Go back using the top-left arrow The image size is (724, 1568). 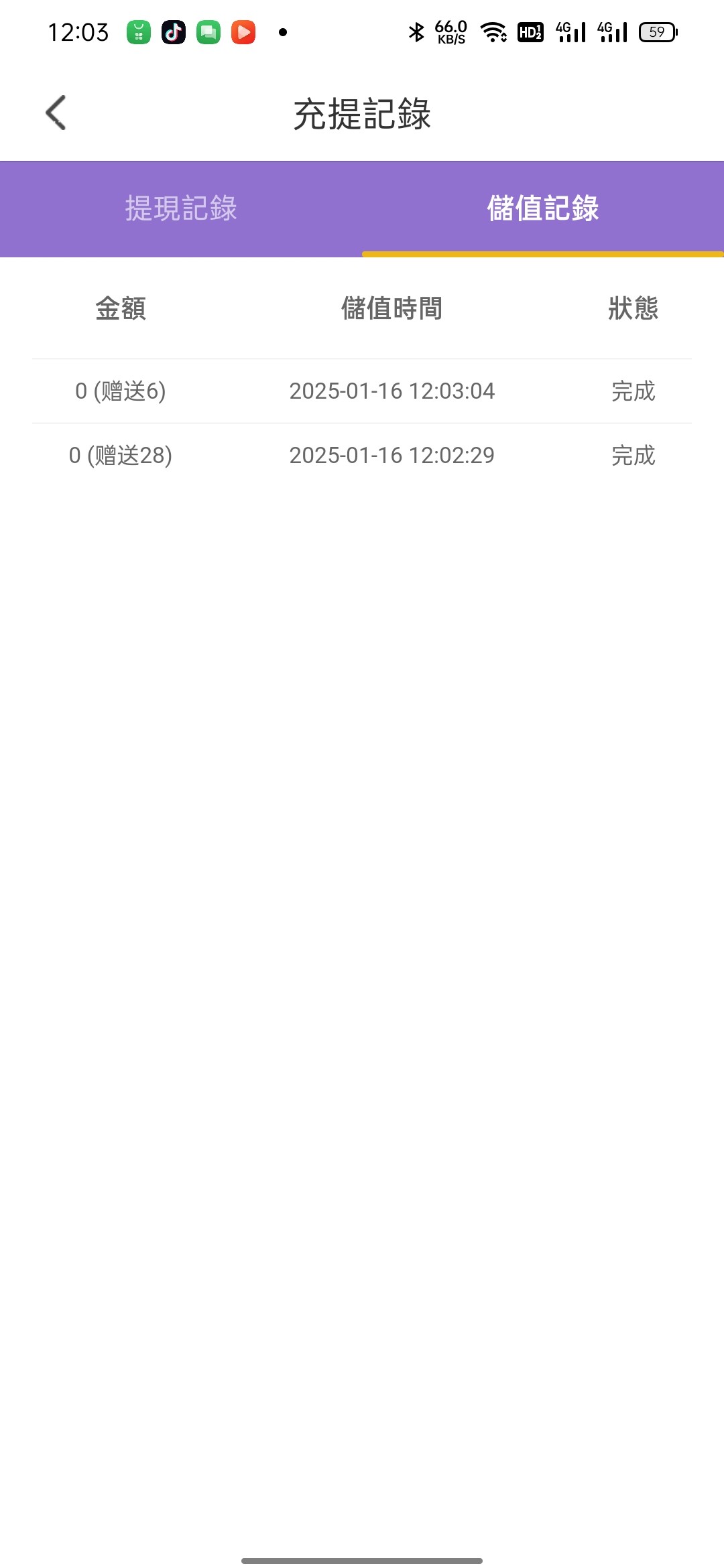tap(56, 113)
